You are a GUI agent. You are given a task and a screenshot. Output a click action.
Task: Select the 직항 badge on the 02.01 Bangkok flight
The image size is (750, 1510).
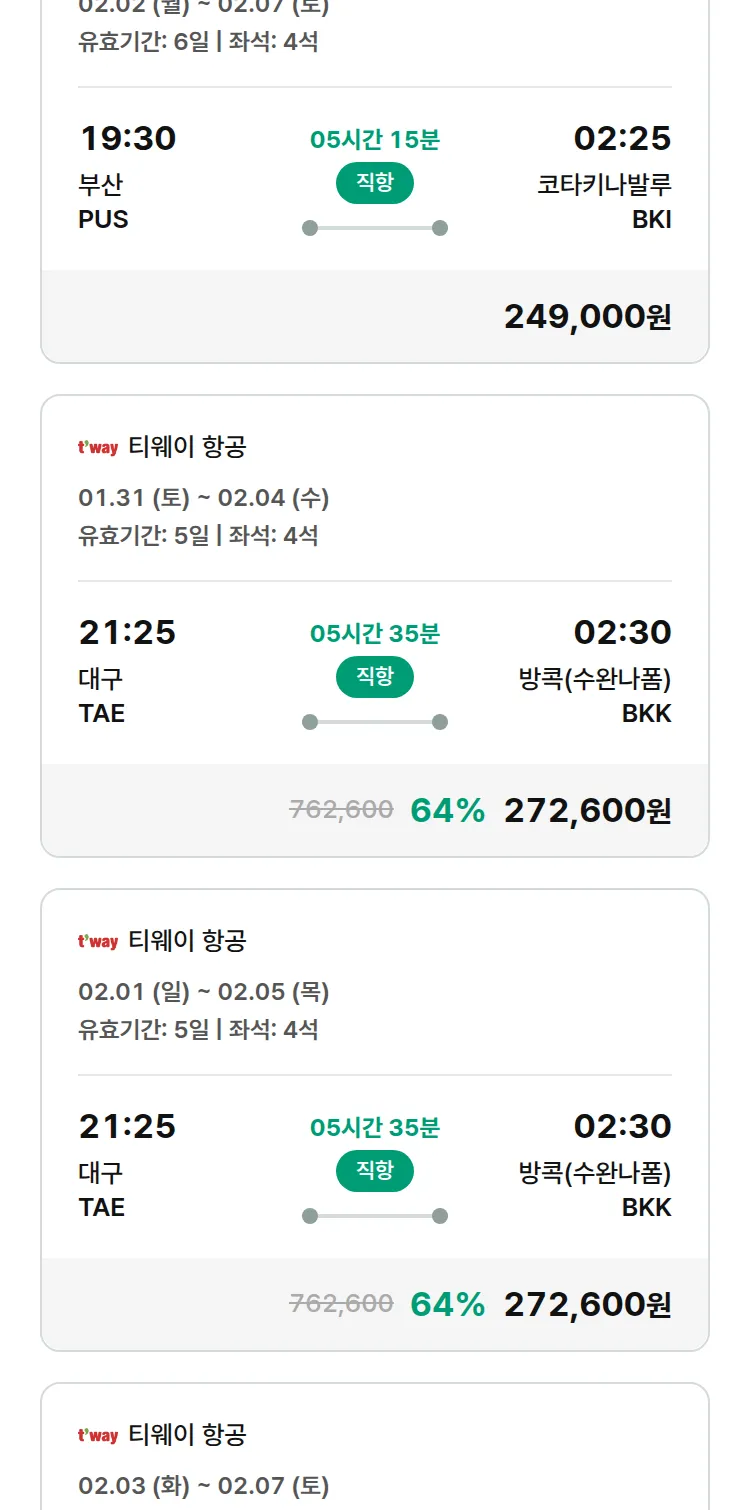[x=374, y=1171]
